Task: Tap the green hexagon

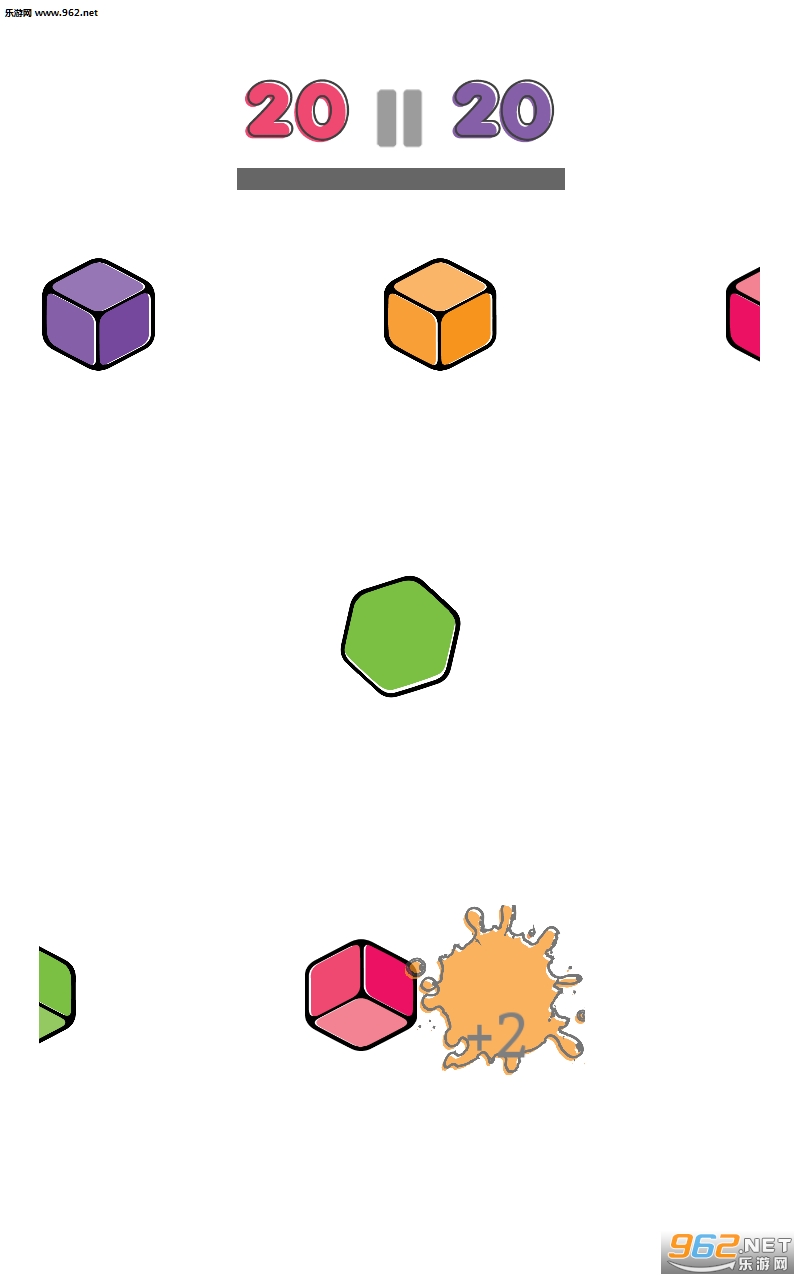Action: [400, 635]
